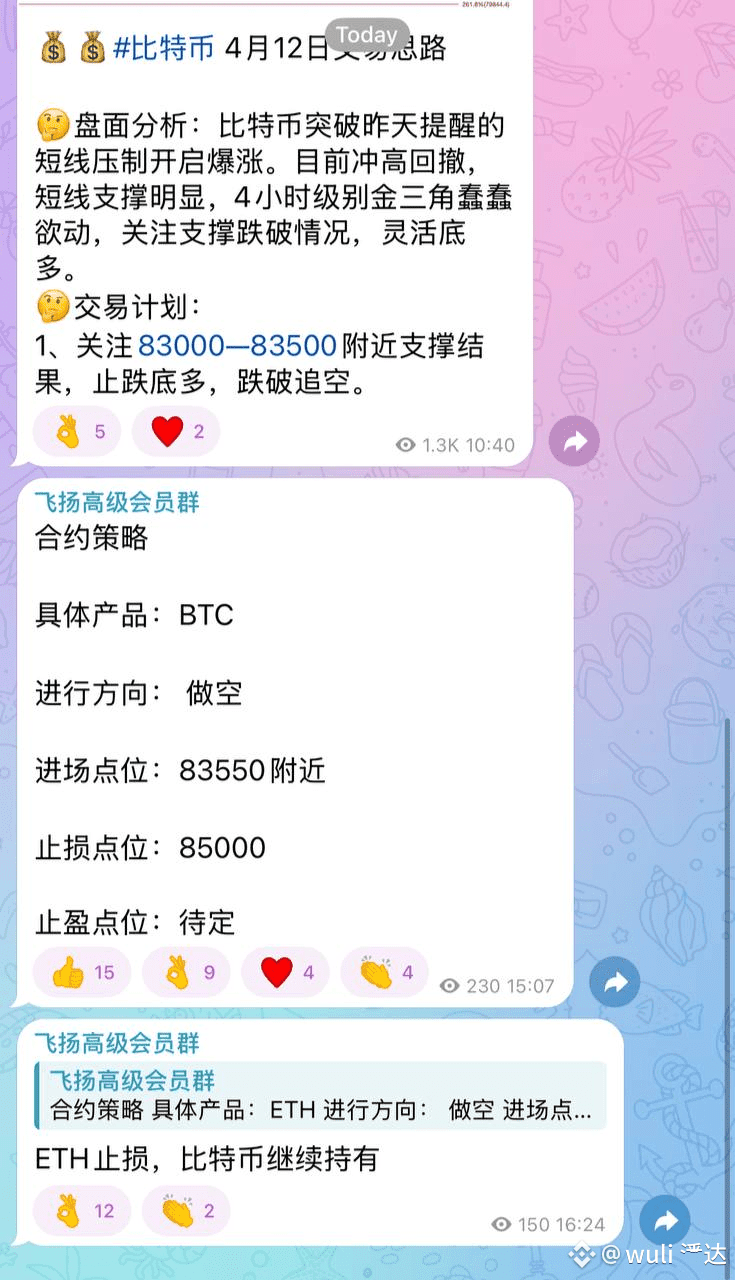735x1280 pixels.
Task: Forward the ETH止损 message
Action: [665, 1220]
